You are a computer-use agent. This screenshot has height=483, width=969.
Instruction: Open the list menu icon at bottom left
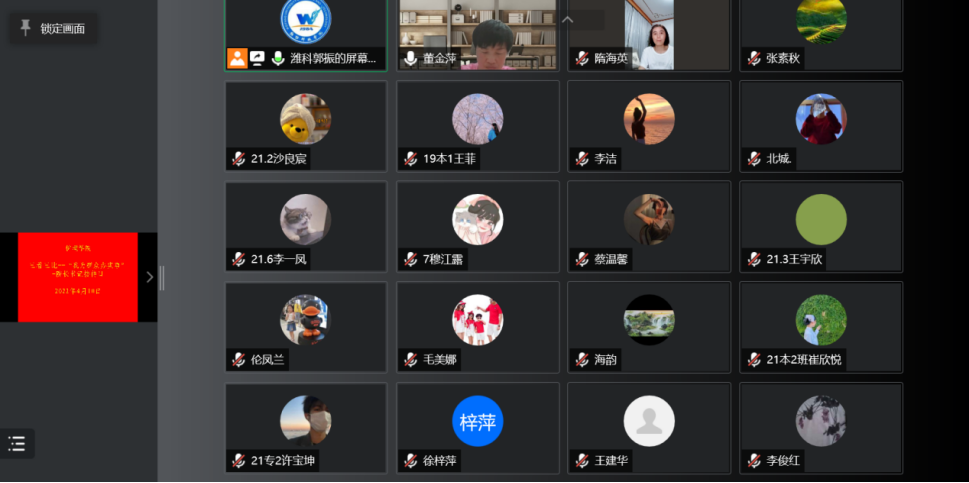click(17, 443)
